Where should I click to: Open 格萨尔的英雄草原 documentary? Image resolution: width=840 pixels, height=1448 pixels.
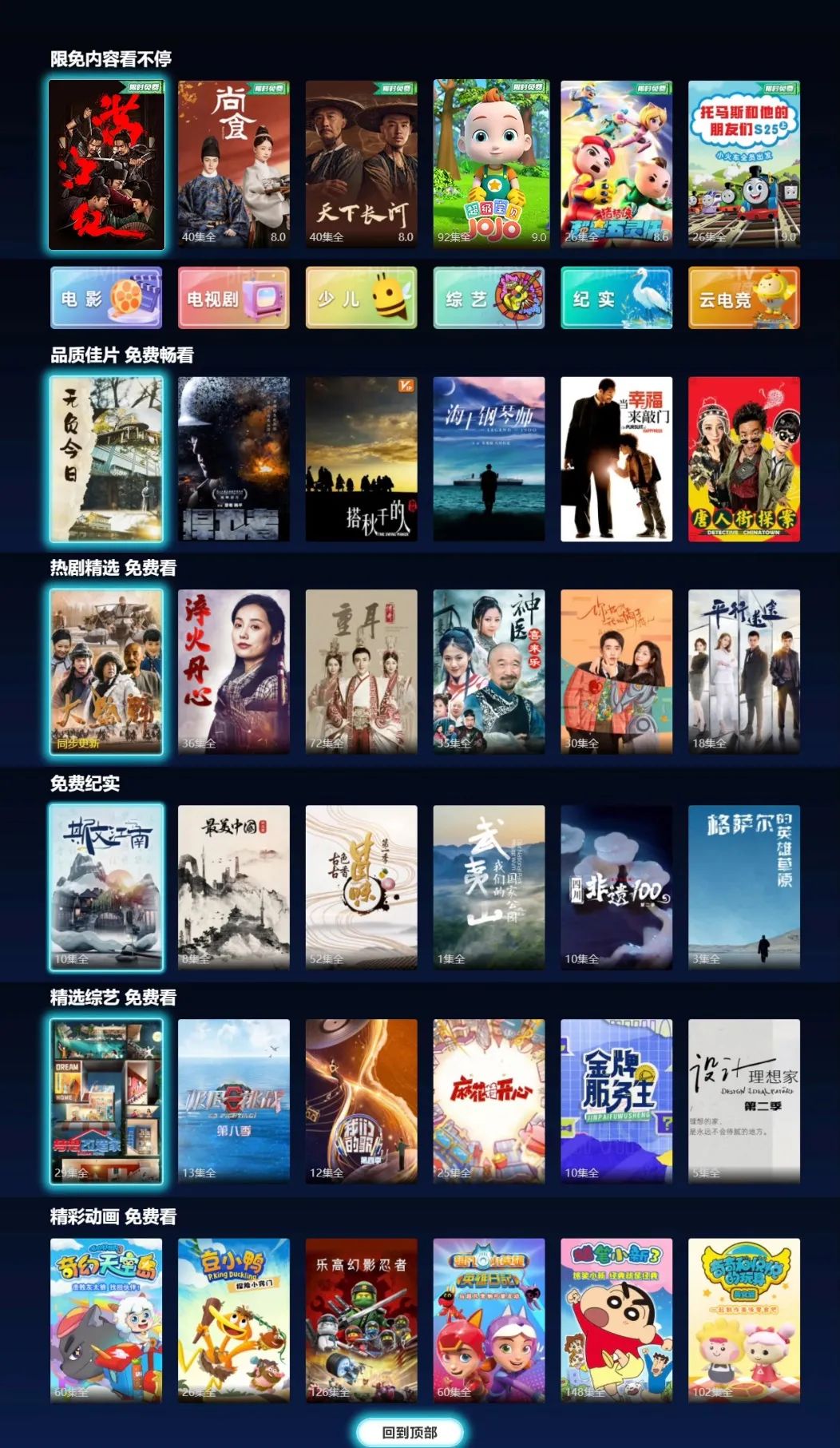743,887
